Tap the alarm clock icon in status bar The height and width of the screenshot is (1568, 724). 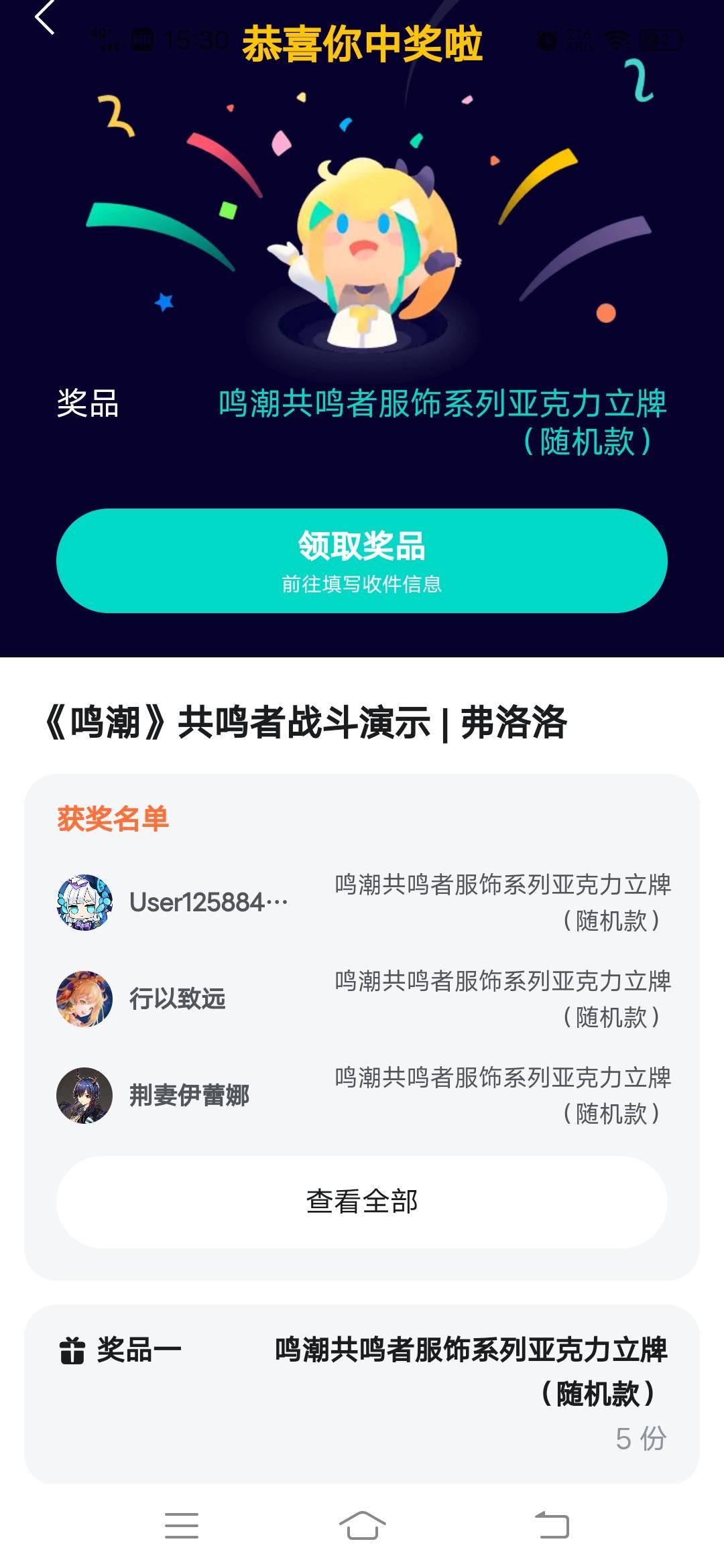[546, 38]
